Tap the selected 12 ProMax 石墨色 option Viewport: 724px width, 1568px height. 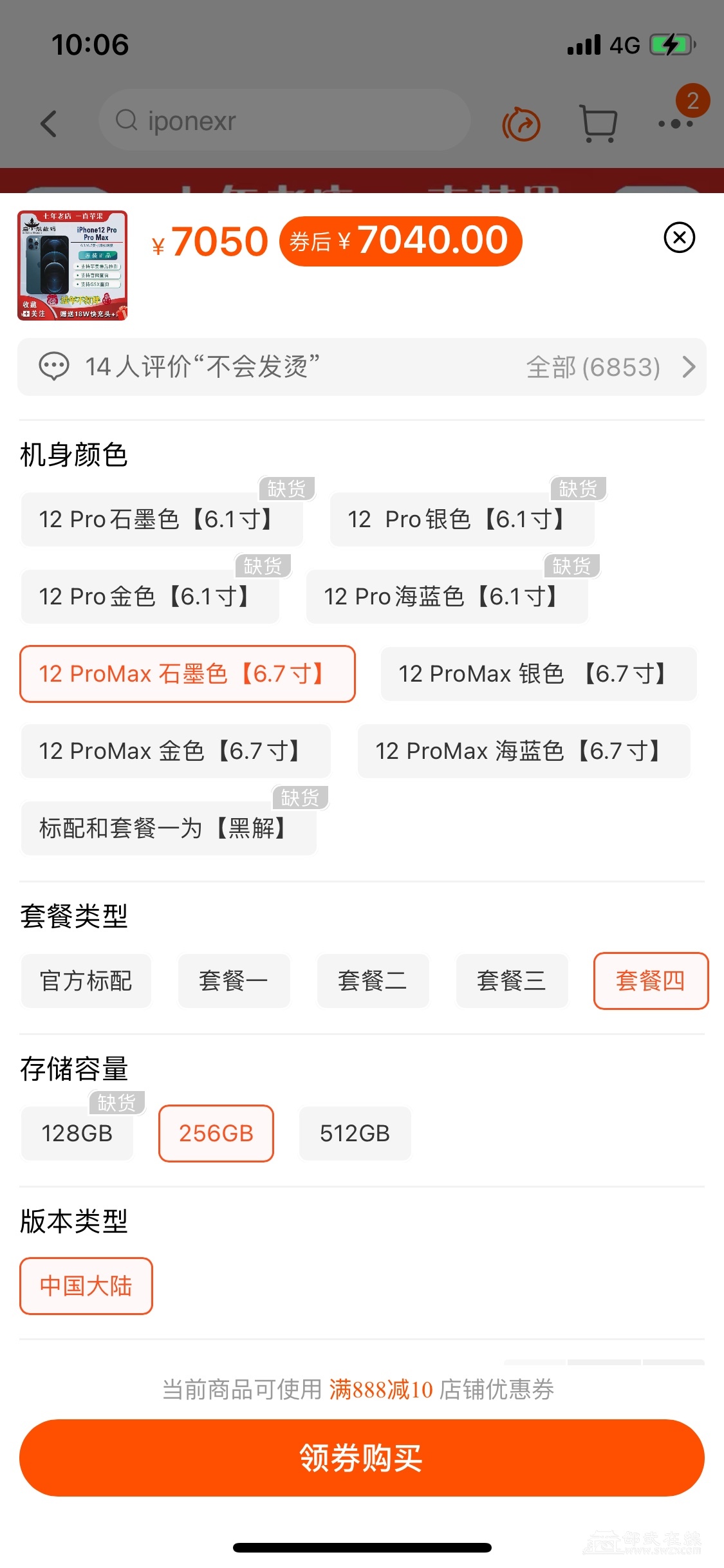coord(187,674)
